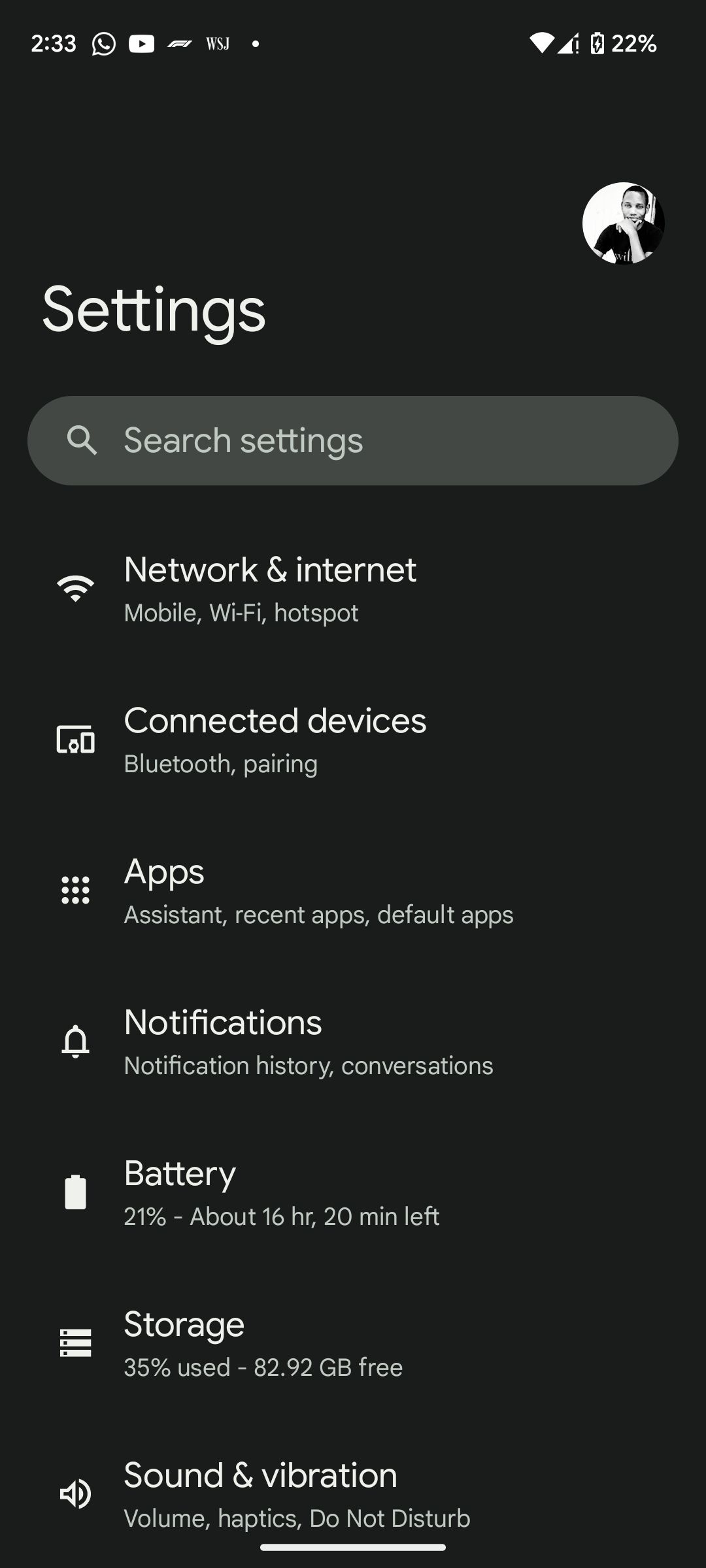Screen dimensions: 706x1568
Task: Click the Sound & vibration speaker icon
Action: 74,1494
